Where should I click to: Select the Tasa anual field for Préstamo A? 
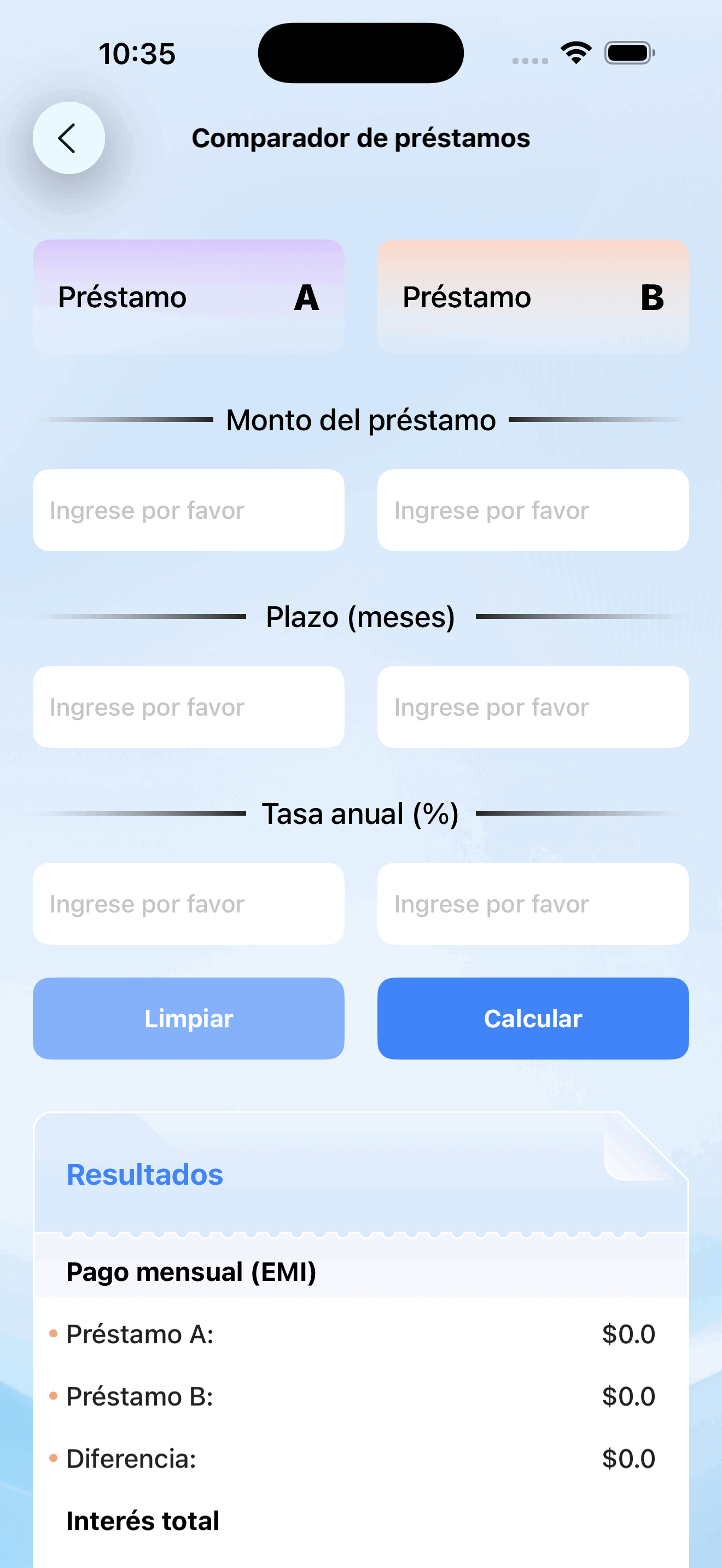(x=188, y=903)
